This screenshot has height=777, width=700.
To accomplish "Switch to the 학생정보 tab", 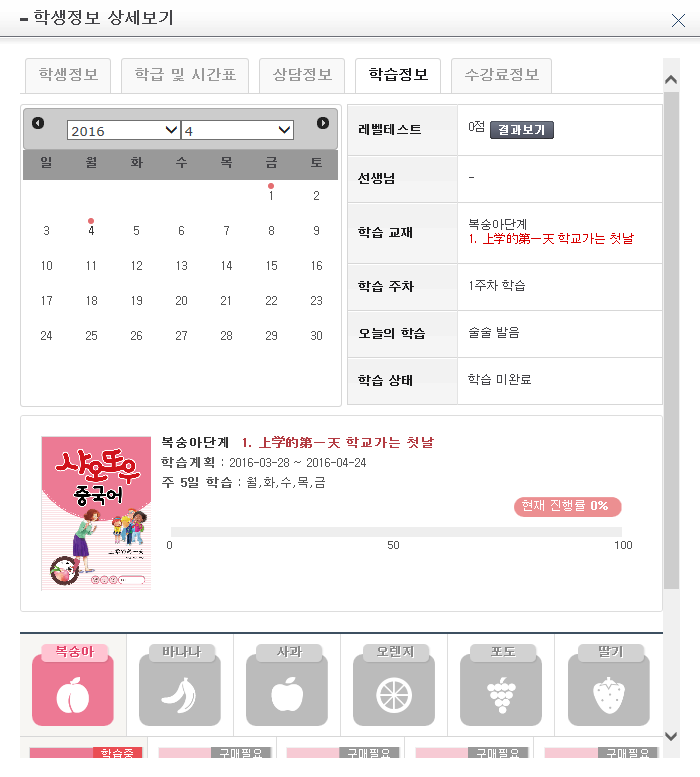I will tap(68, 75).
